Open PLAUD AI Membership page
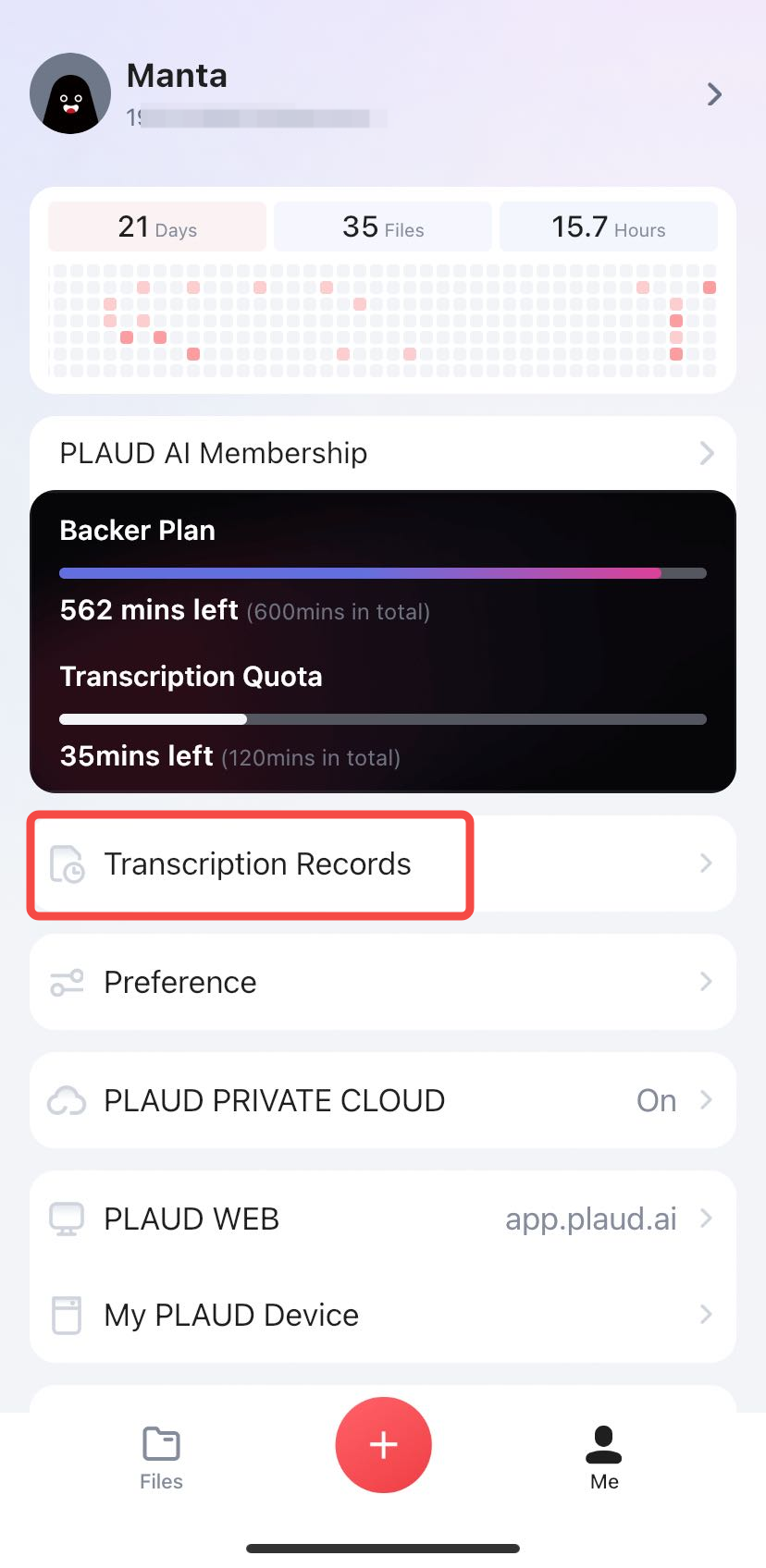The image size is (766, 1568). [383, 453]
